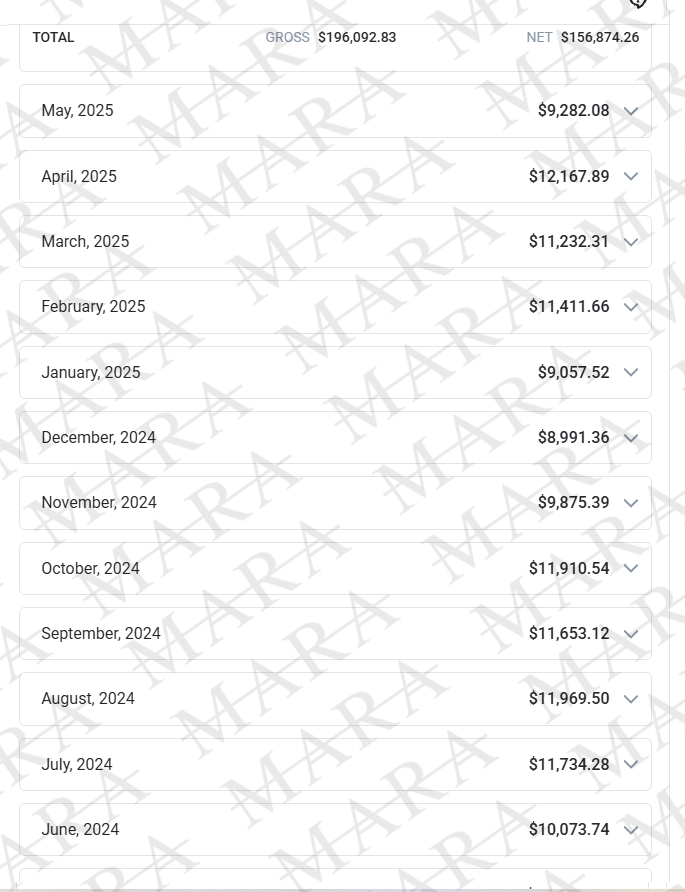The height and width of the screenshot is (892, 685).
Task: Expand the September, 2024 earnings row
Action: tap(630, 634)
